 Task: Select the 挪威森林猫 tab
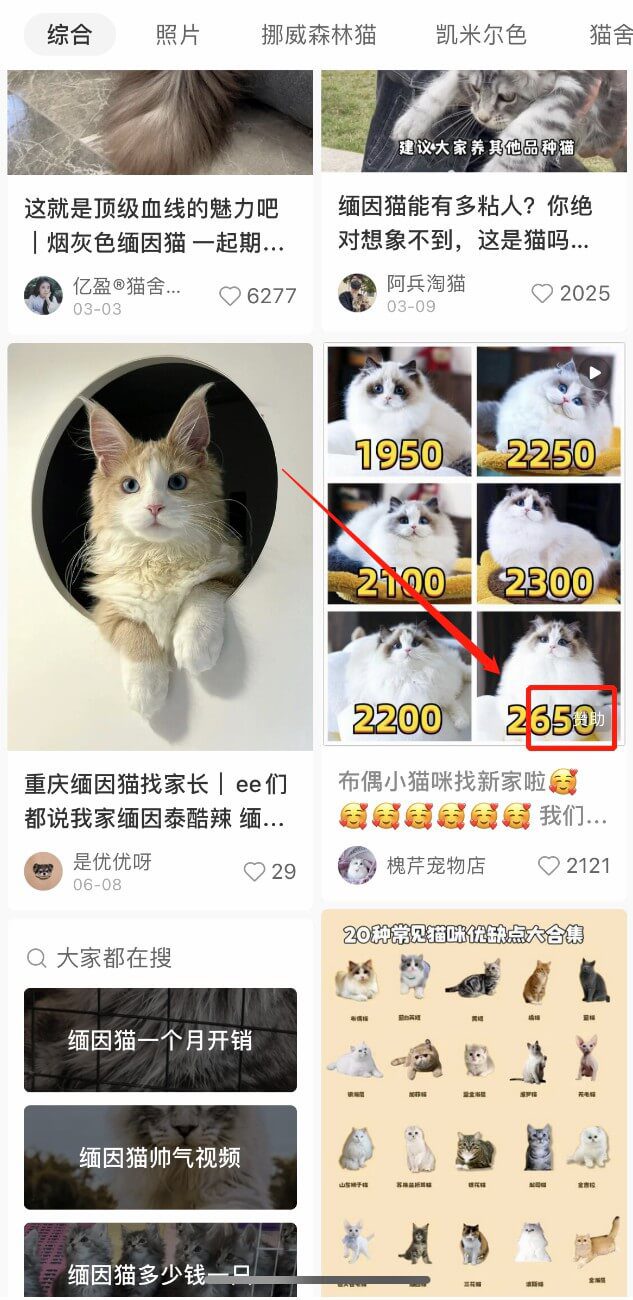[x=319, y=35]
